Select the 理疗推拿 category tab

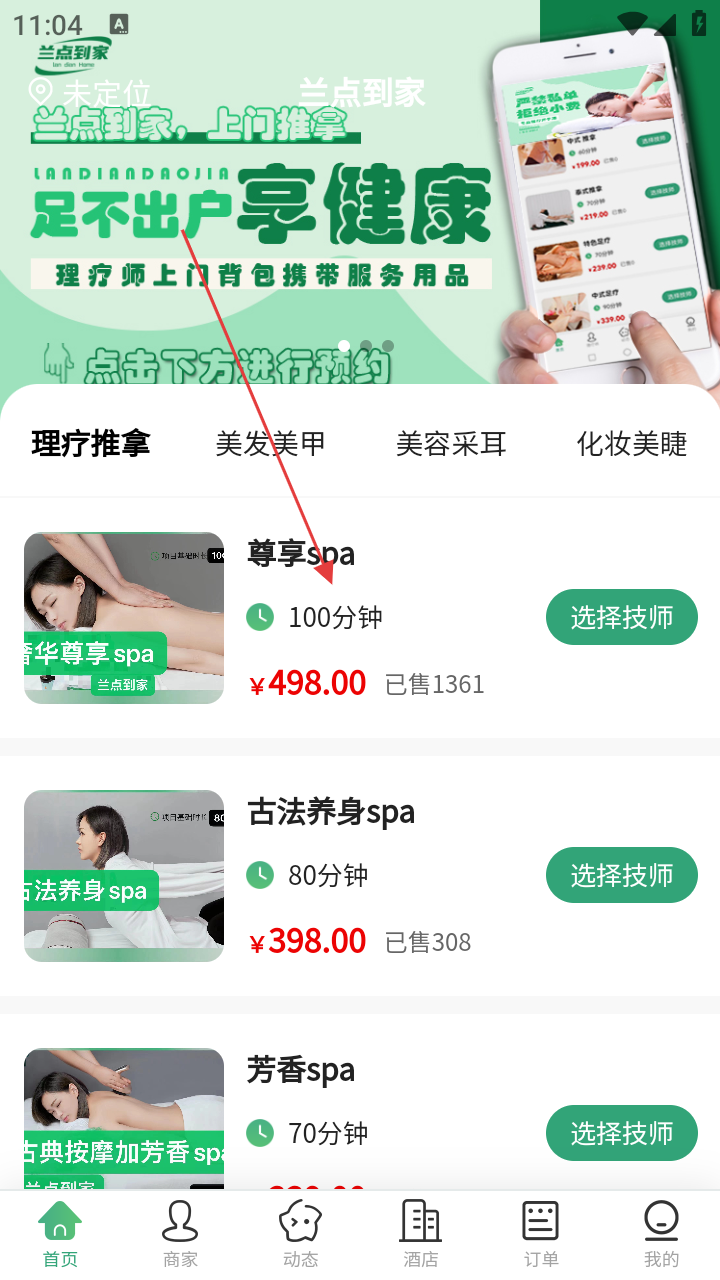(x=91, y=443)
